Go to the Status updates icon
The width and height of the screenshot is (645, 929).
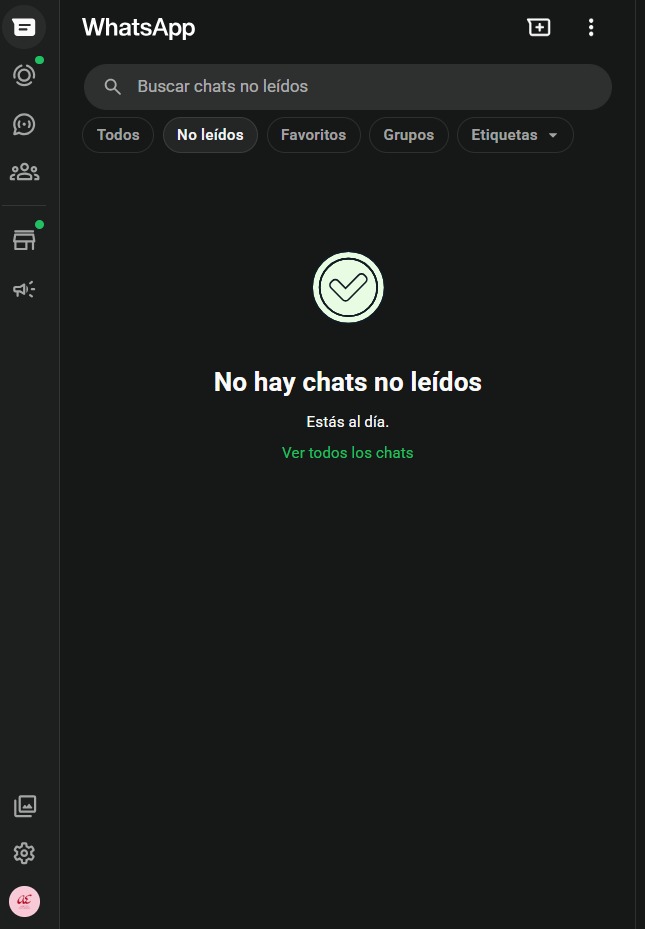click(x=24, y=75)
